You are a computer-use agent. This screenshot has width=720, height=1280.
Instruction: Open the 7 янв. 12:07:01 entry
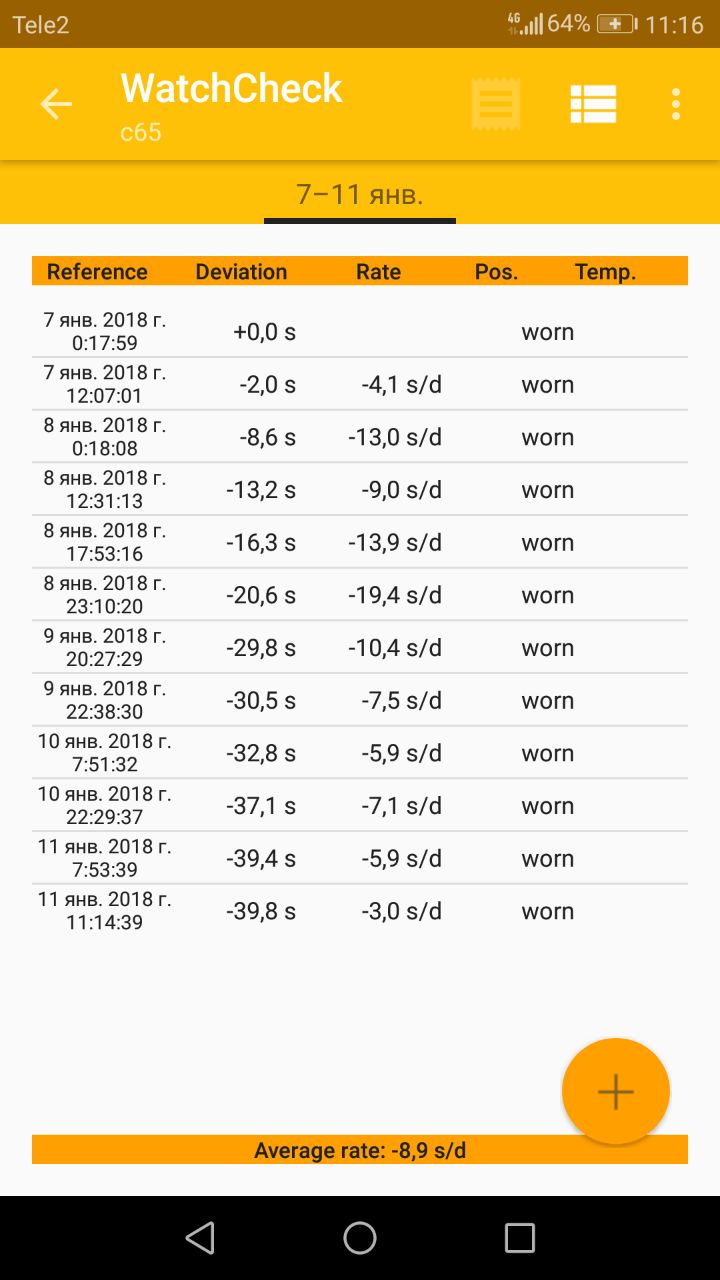(360, 385)
